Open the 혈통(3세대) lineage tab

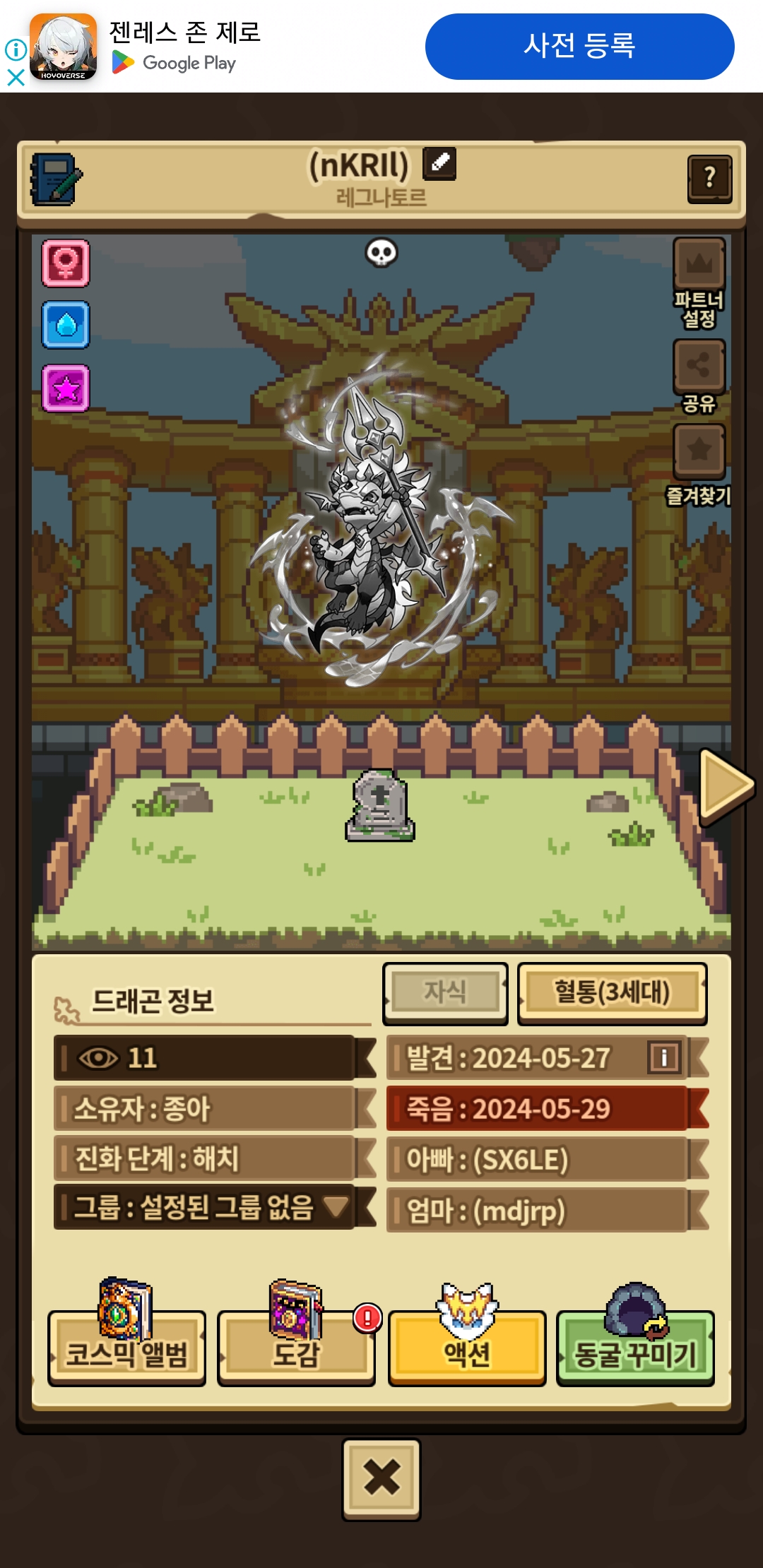click(612, 993)
